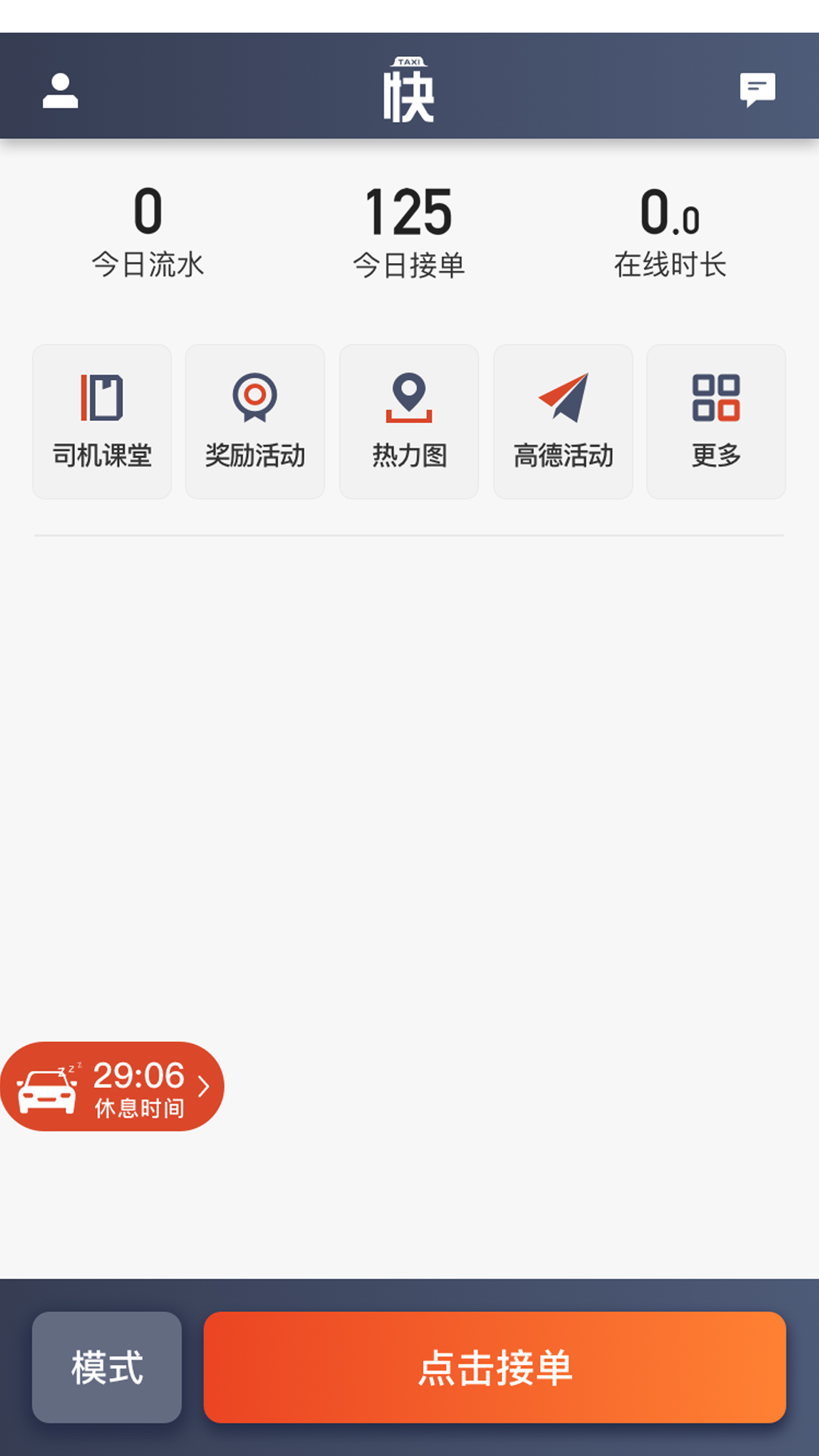819x1456 pixels.
Task: Open 更多 to expand hidden features
Action: tap(716, 420)
